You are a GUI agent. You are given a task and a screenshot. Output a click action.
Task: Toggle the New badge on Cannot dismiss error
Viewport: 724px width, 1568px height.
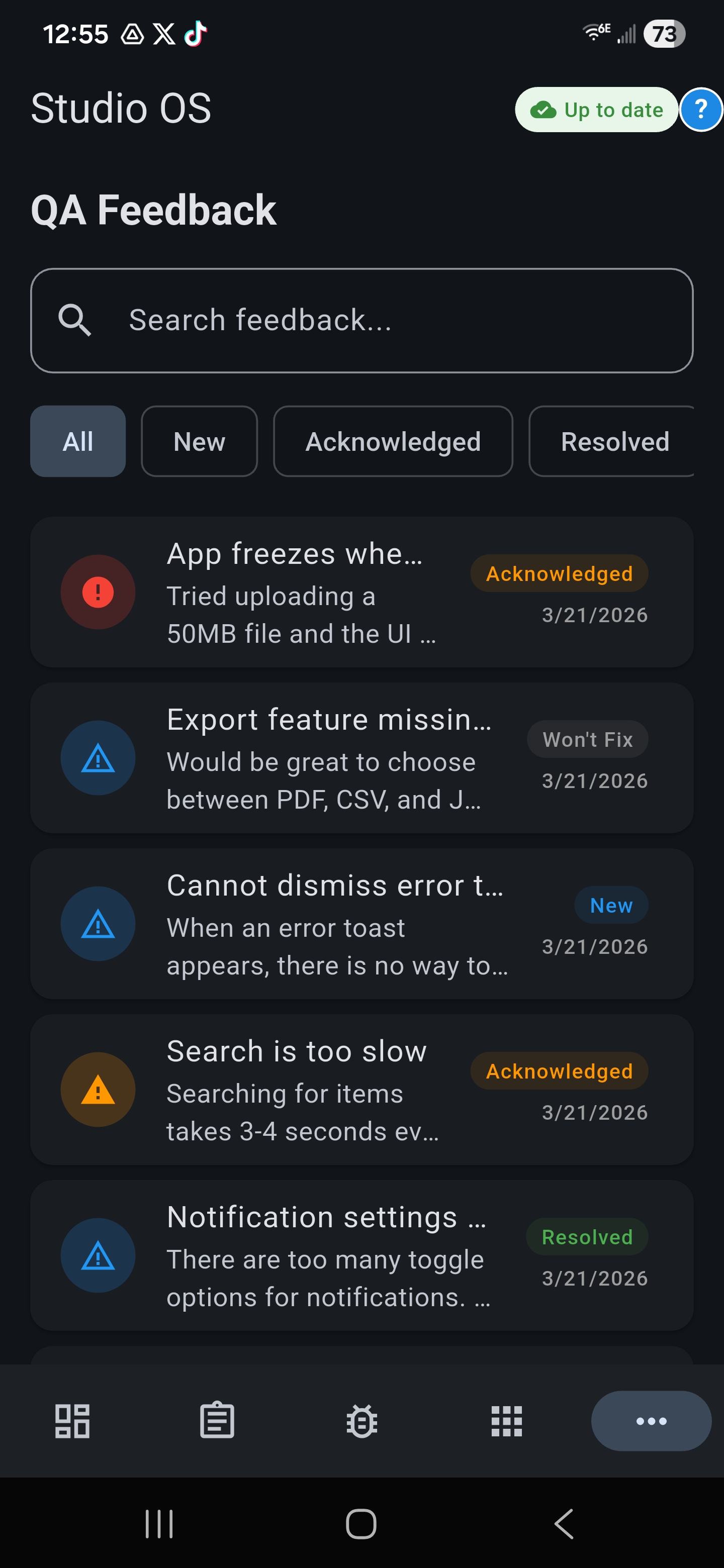[611, 905]
